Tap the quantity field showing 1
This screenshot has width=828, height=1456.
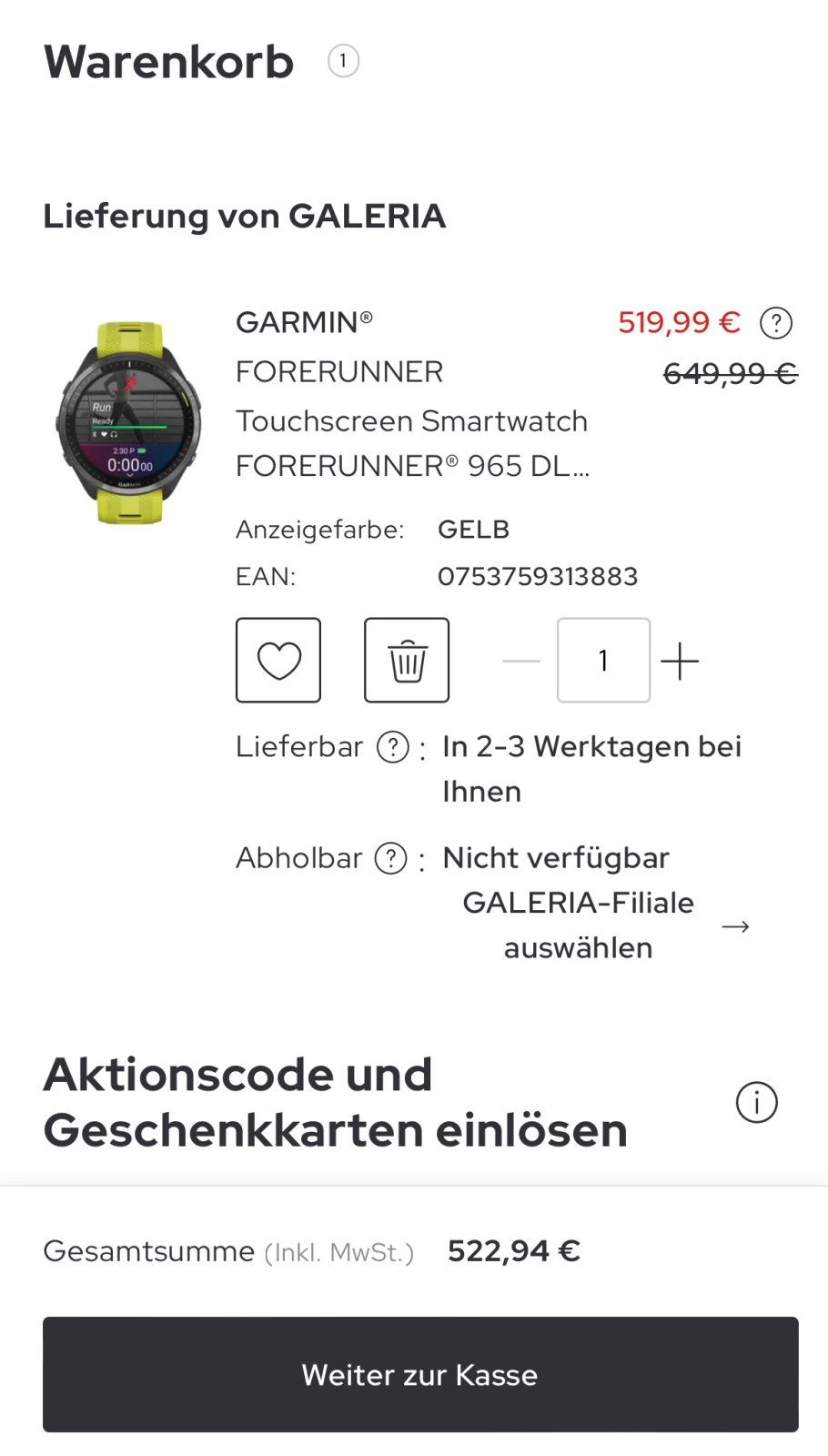[603, 661]
